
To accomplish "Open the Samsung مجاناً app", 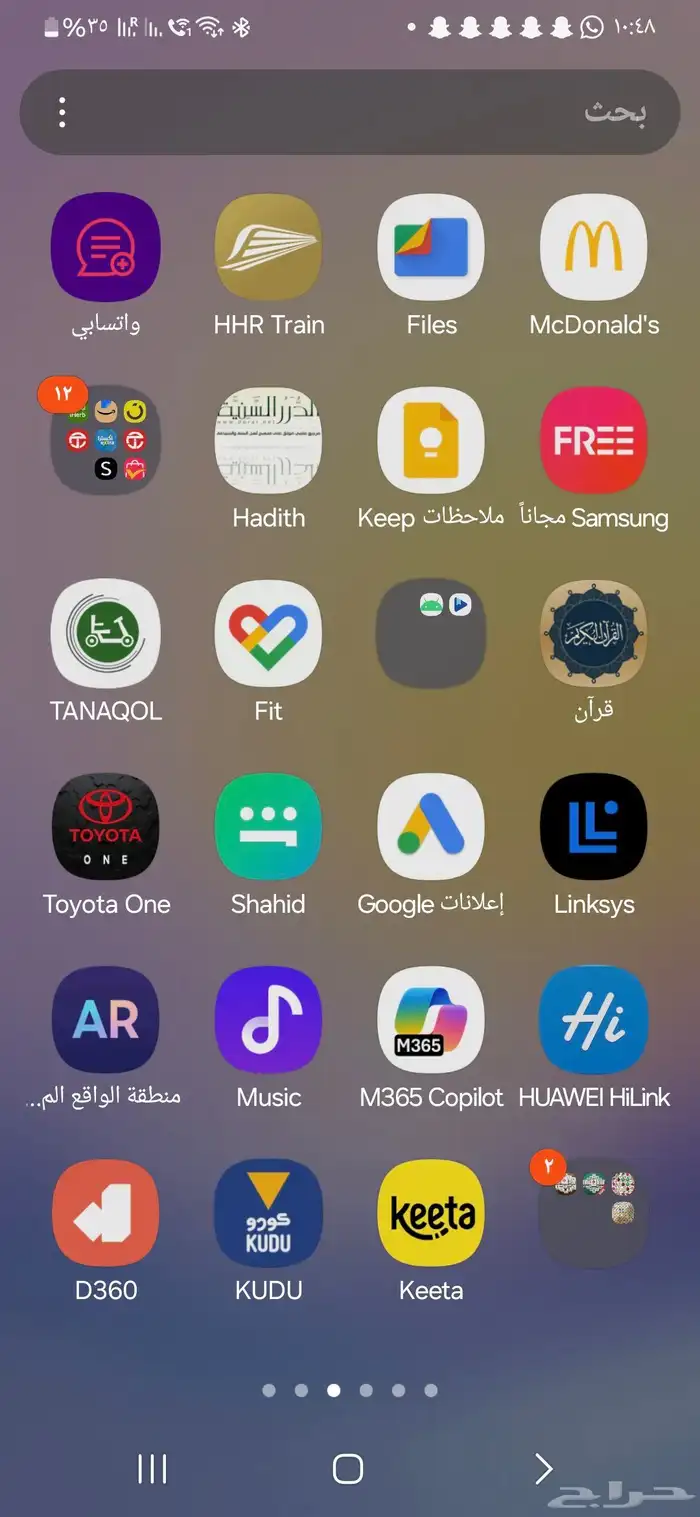I will (593, 441).
